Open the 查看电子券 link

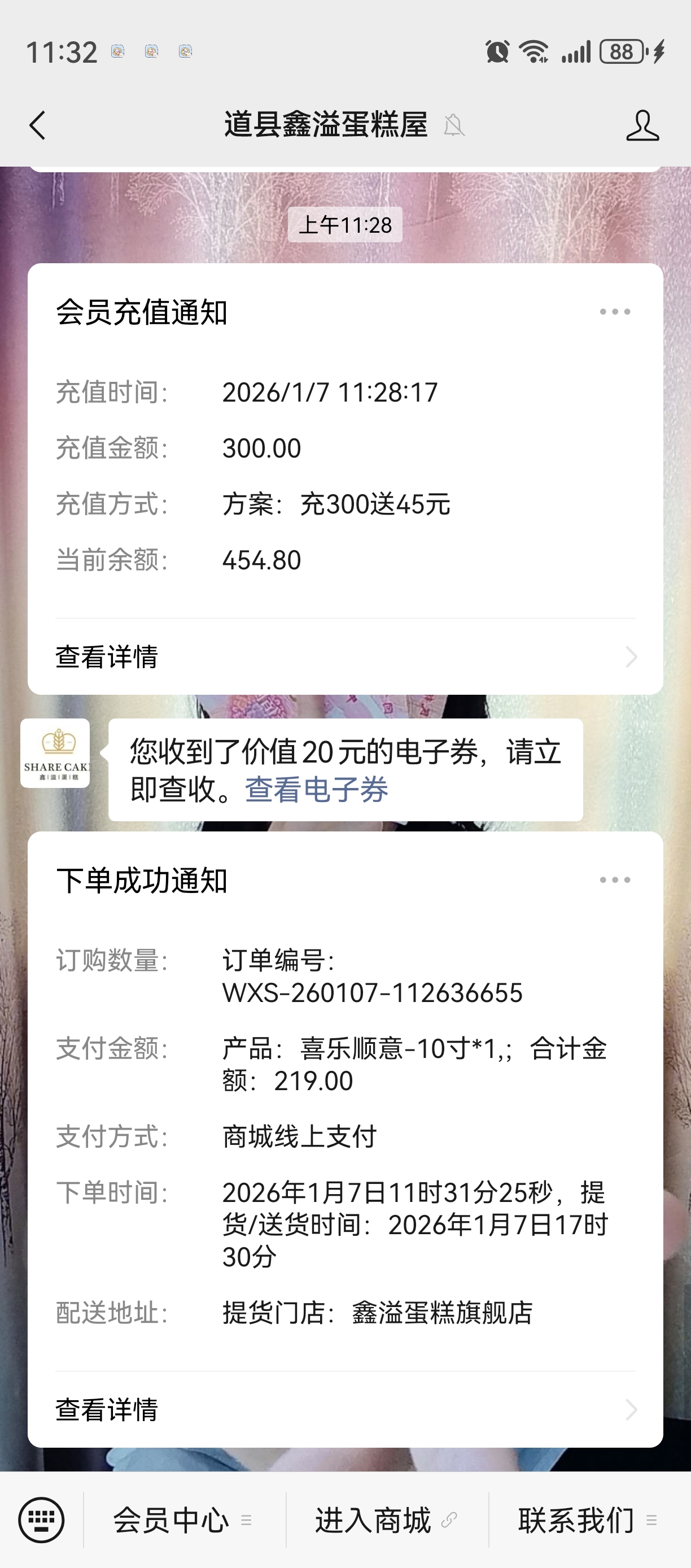(316, 790)
